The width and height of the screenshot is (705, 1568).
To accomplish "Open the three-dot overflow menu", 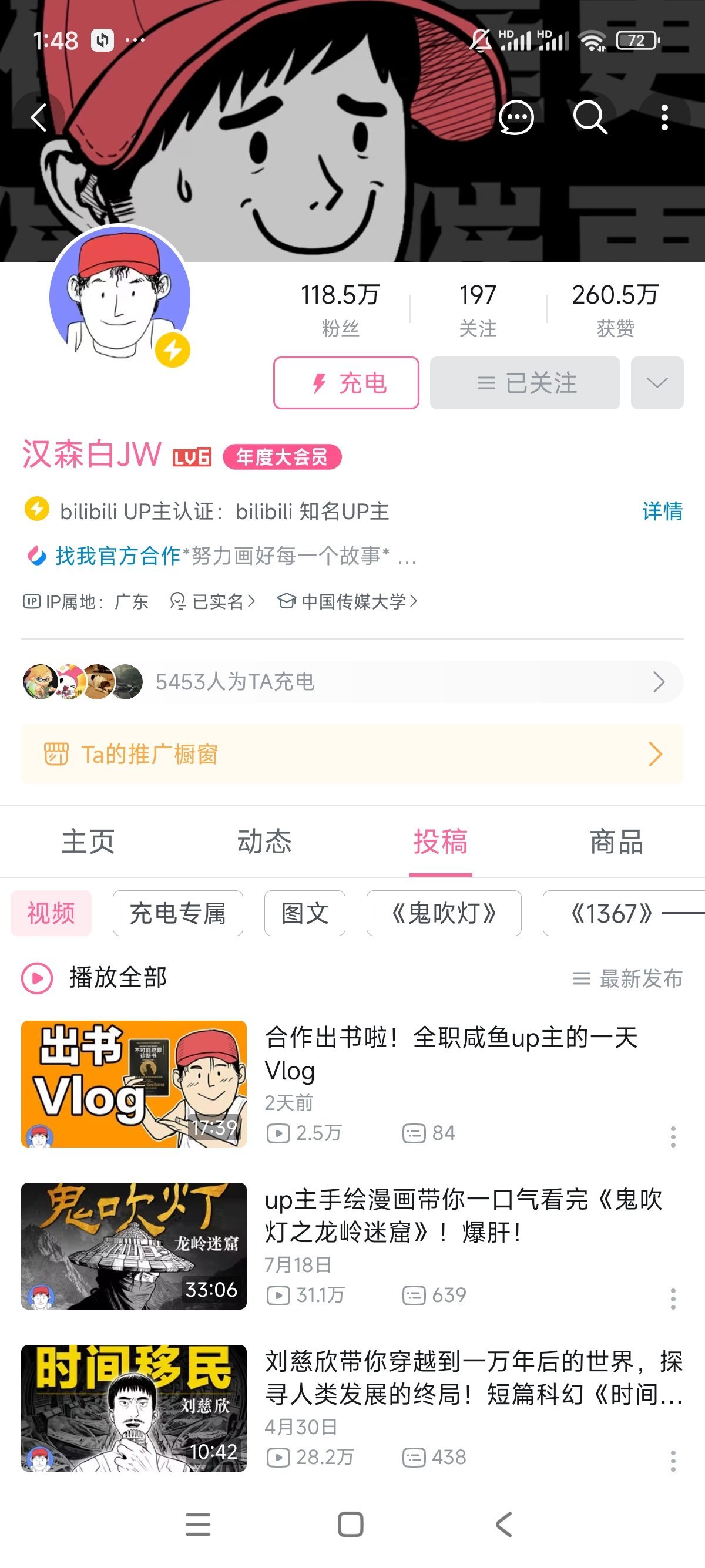I will point(664,117).
